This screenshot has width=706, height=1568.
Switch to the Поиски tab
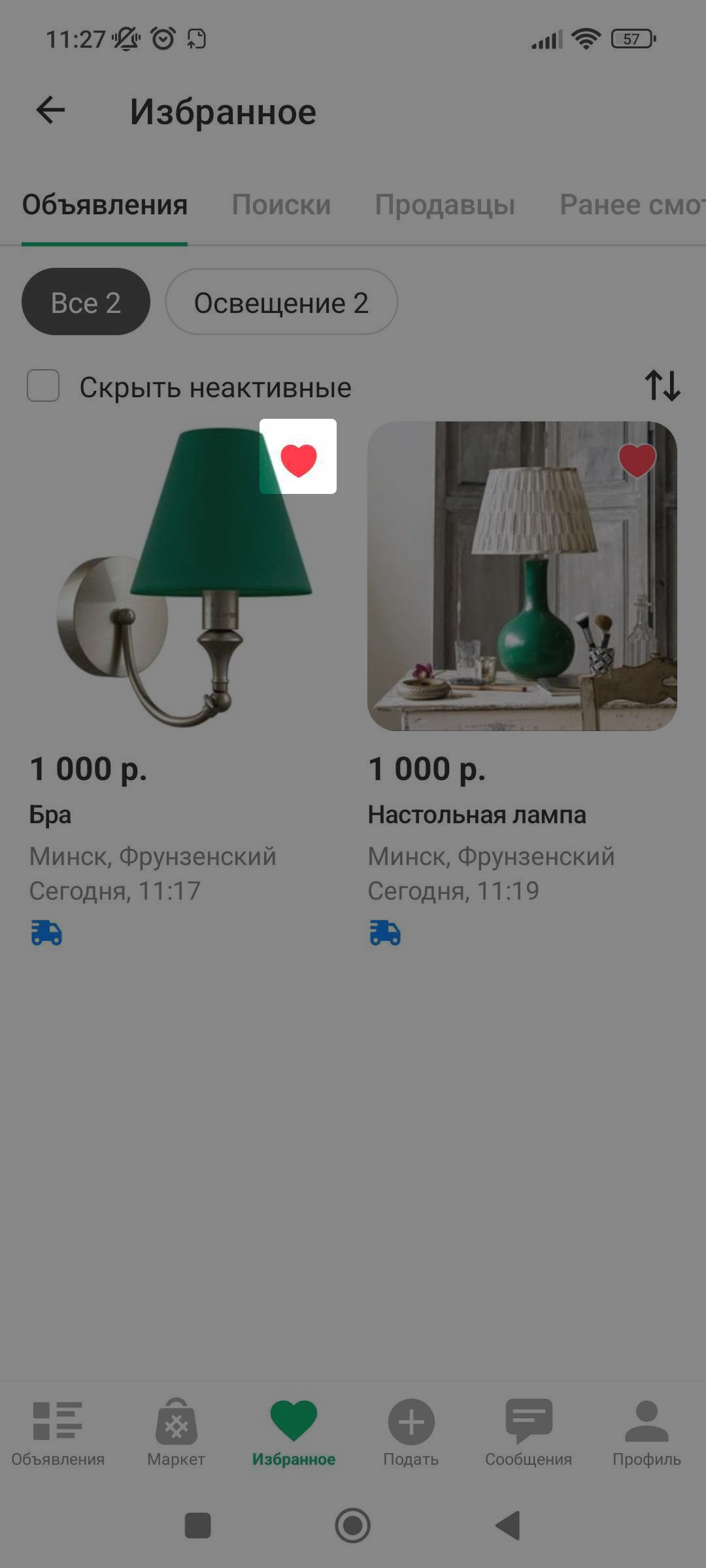(281, 205)
